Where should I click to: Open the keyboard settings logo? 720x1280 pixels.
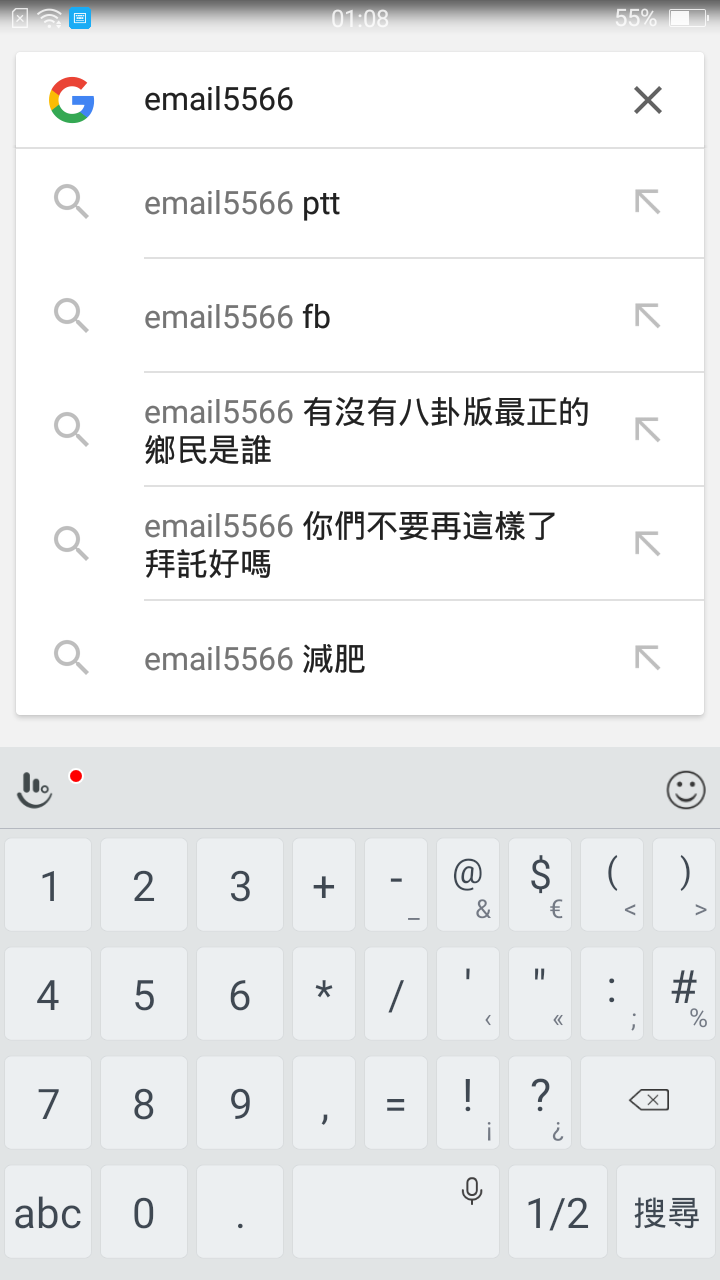tap(35, 790)
